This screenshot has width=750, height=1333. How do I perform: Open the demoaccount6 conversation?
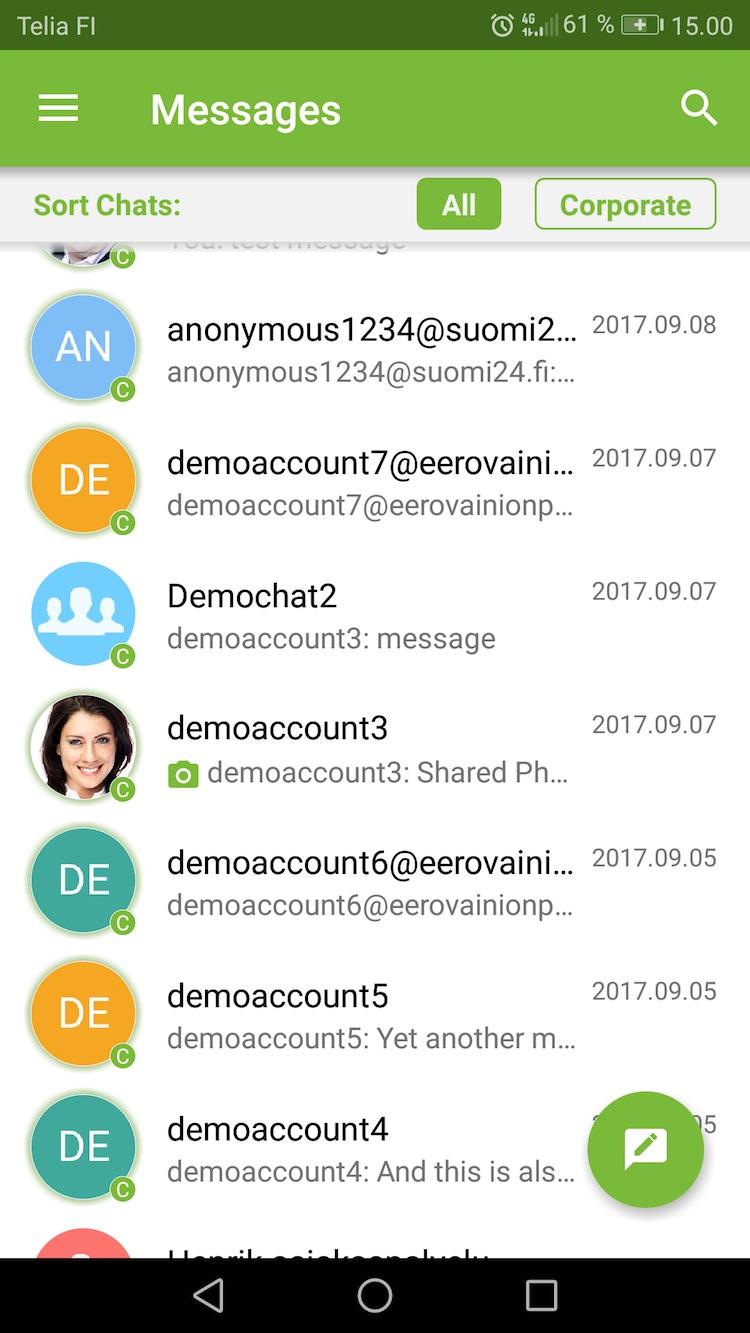click(370, 881)
